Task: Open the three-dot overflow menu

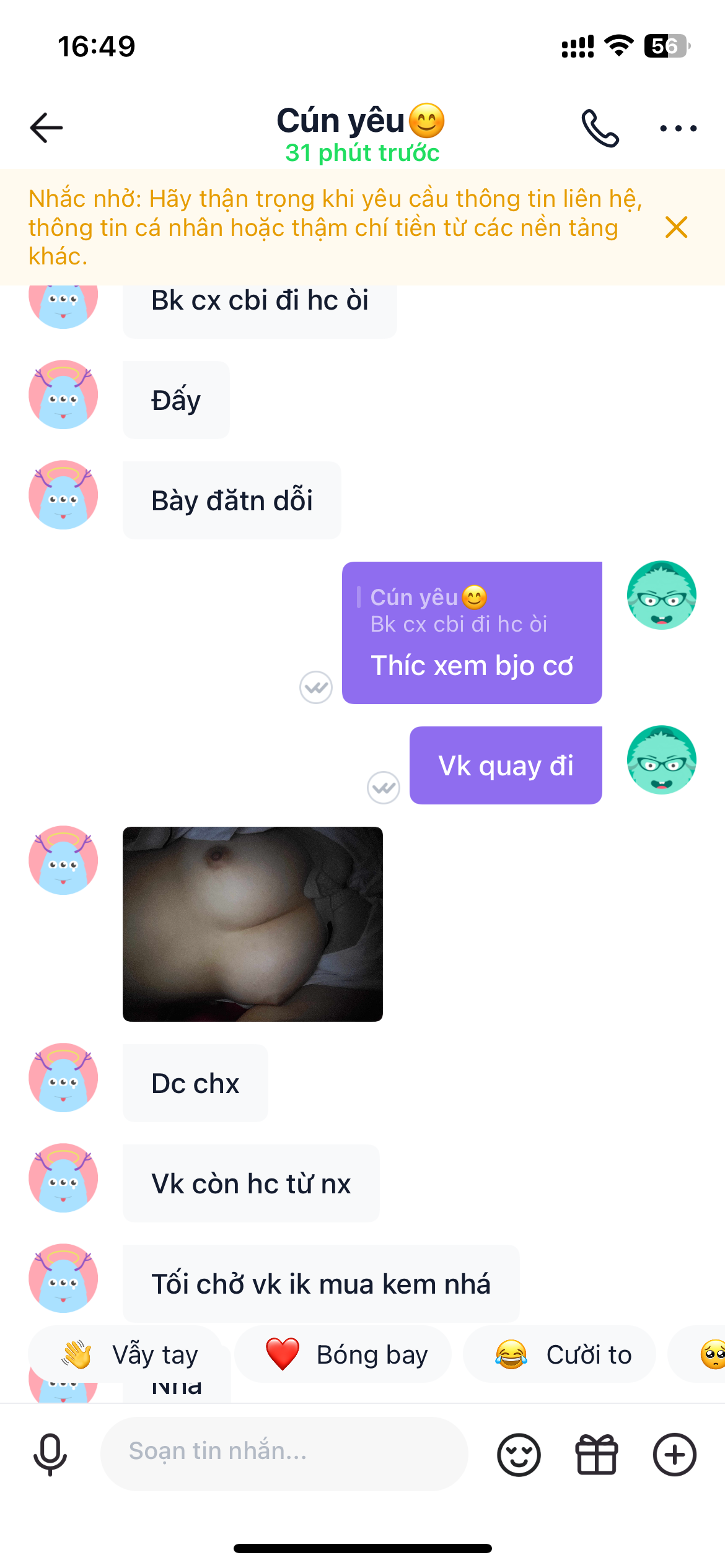Action: 678,128
